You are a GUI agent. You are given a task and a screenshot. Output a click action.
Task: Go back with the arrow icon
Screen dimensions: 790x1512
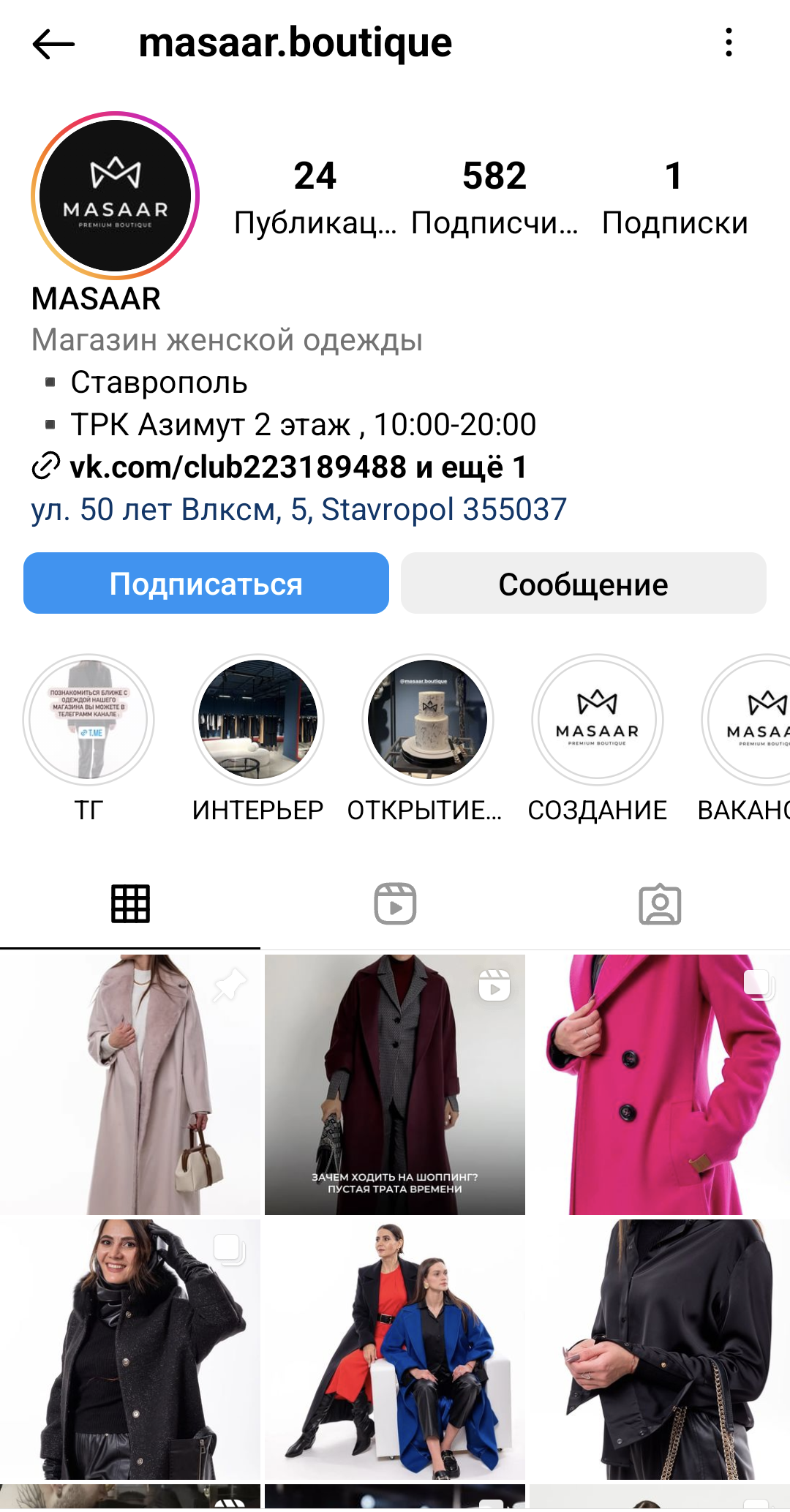pos(53,44)
